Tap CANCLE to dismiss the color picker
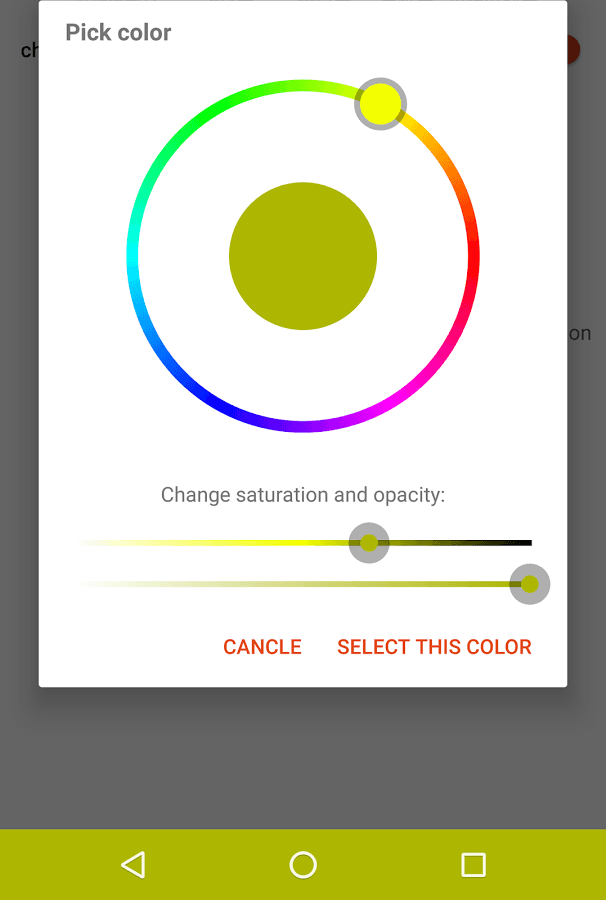Screen dimensions: 606x900 [262, 647]
